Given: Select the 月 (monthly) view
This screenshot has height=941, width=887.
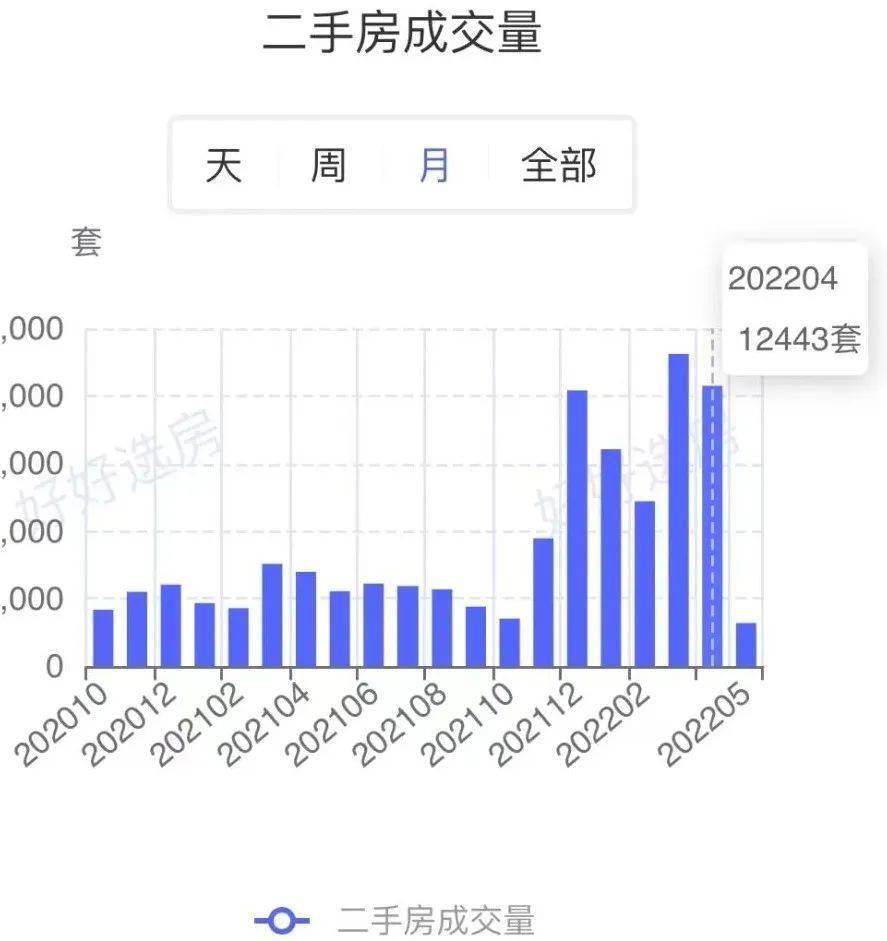Looking at the screenshot, I should click(434, 165).
